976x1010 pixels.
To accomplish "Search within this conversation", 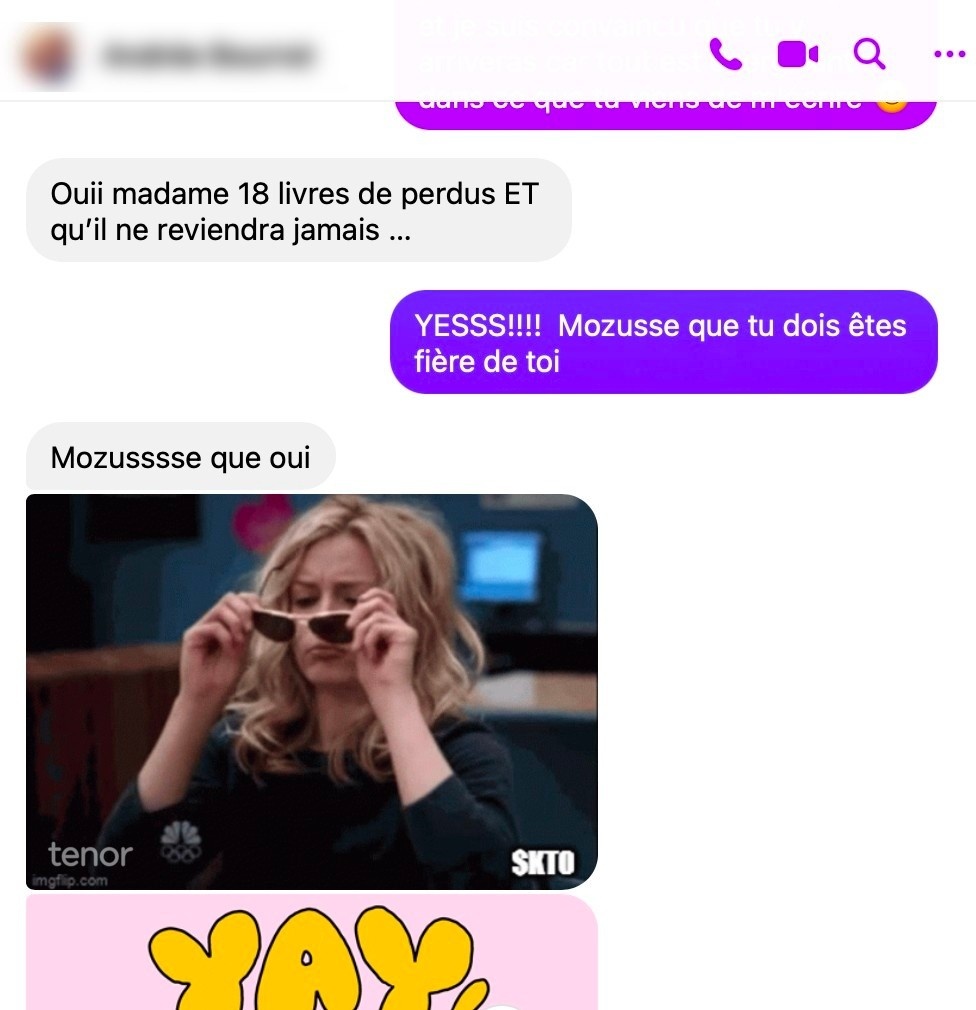I will tap(869, 54).
